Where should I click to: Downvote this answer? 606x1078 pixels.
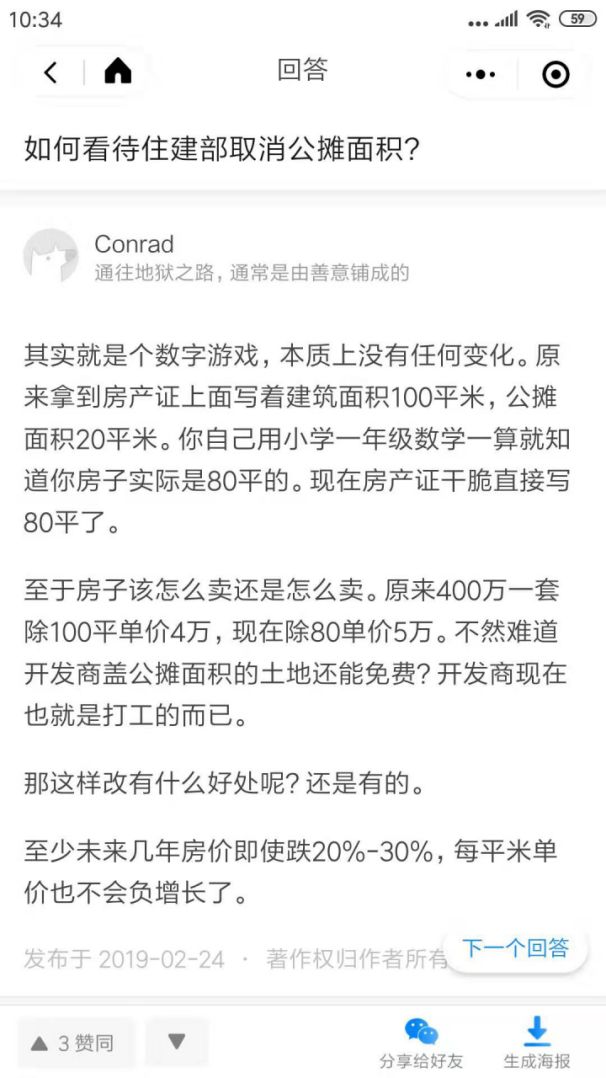[177, 1042]
